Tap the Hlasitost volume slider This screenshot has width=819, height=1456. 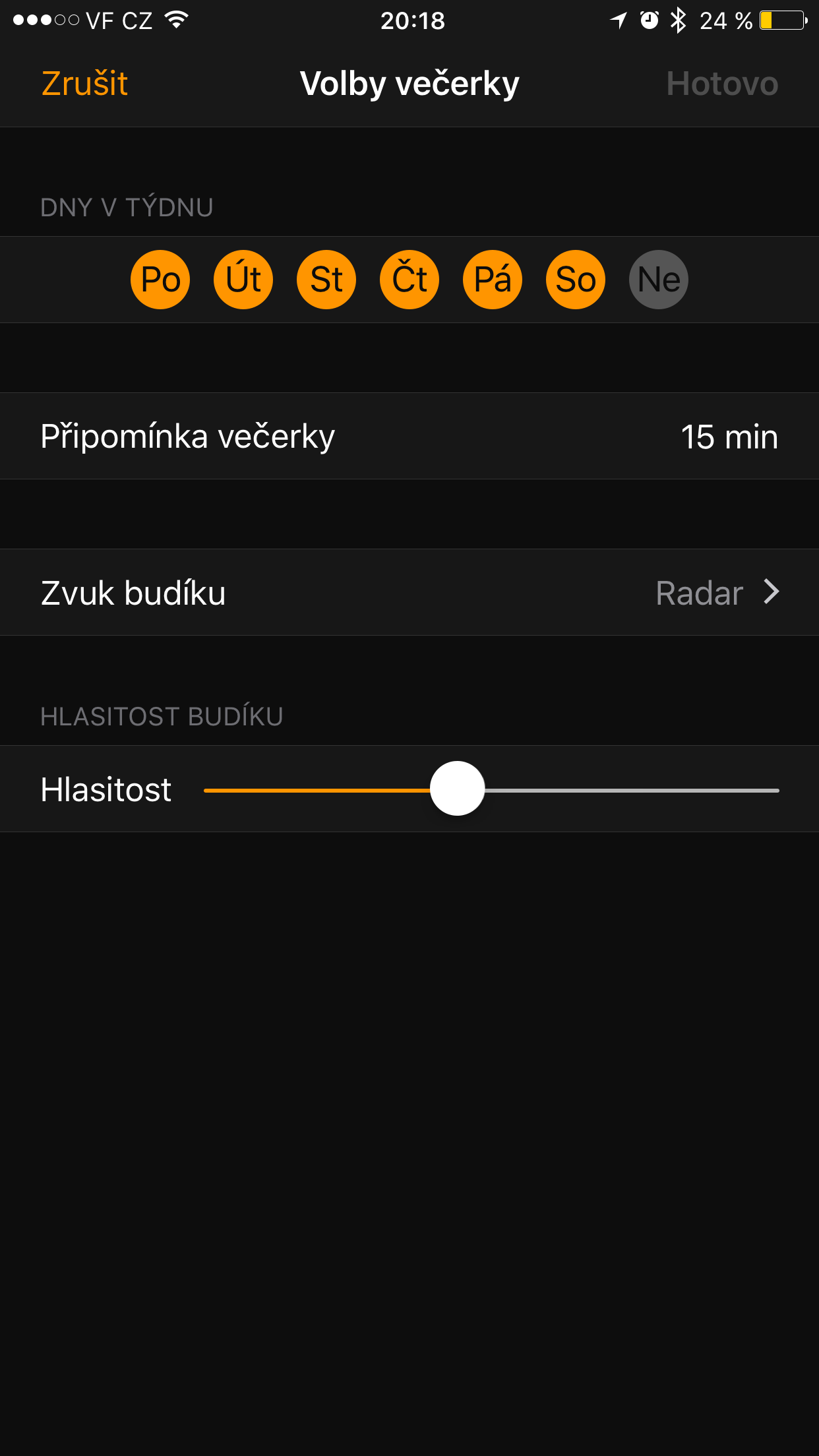click(x=457, y=789)
